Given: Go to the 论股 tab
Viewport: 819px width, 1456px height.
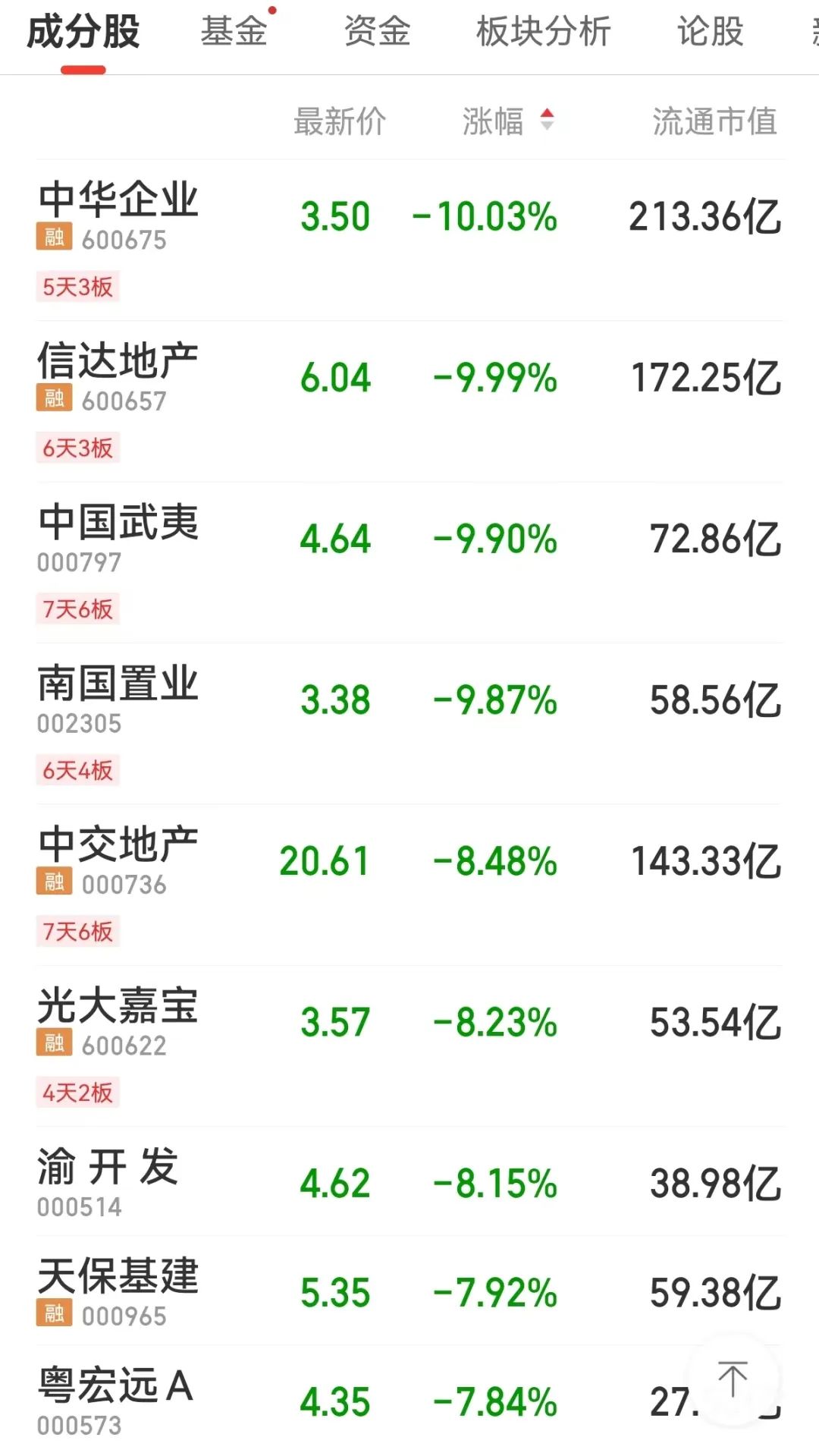Looking at the screenshot, I should pyautogui.click(x=710, y=32).
